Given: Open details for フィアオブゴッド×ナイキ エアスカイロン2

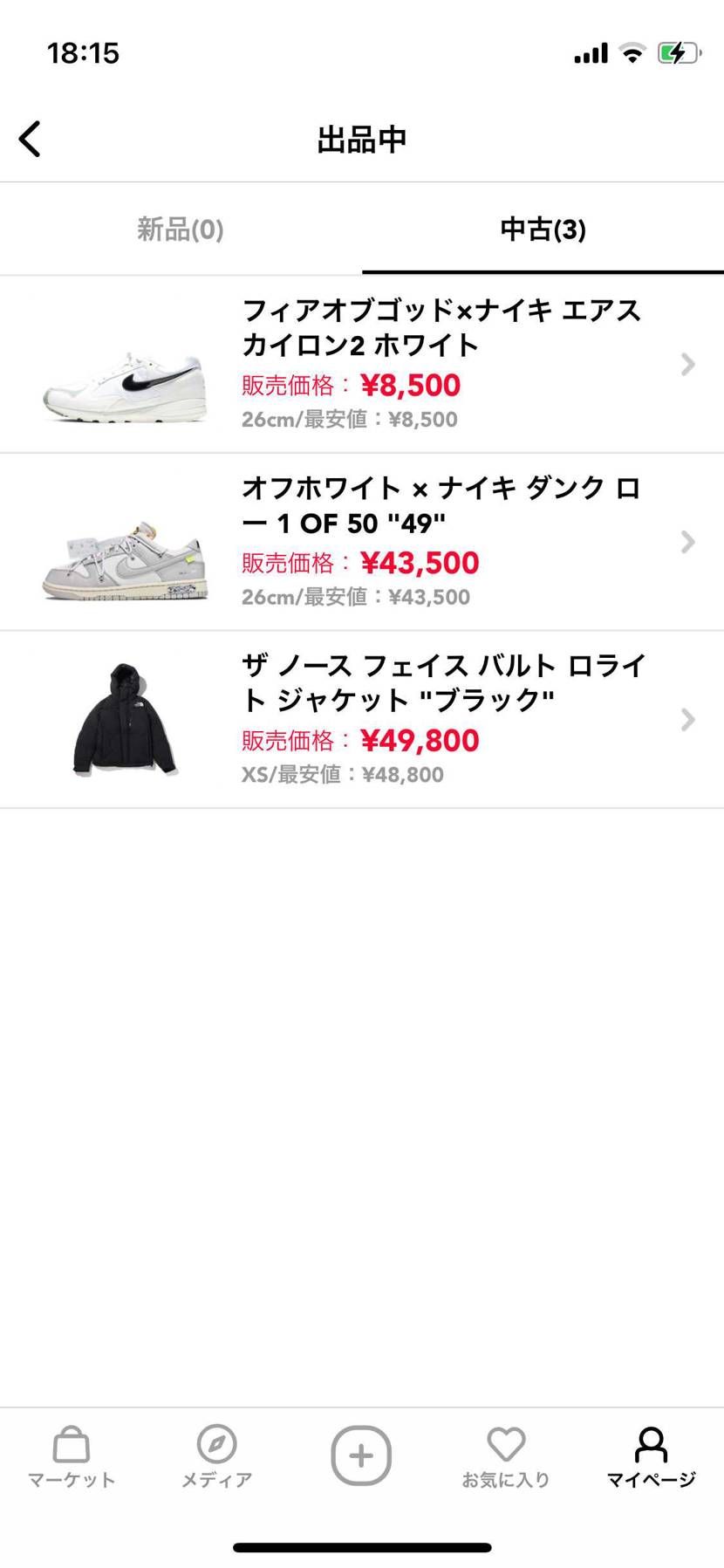Looking at the screenshot, I should pyautogui.click(x=686, y=364).
